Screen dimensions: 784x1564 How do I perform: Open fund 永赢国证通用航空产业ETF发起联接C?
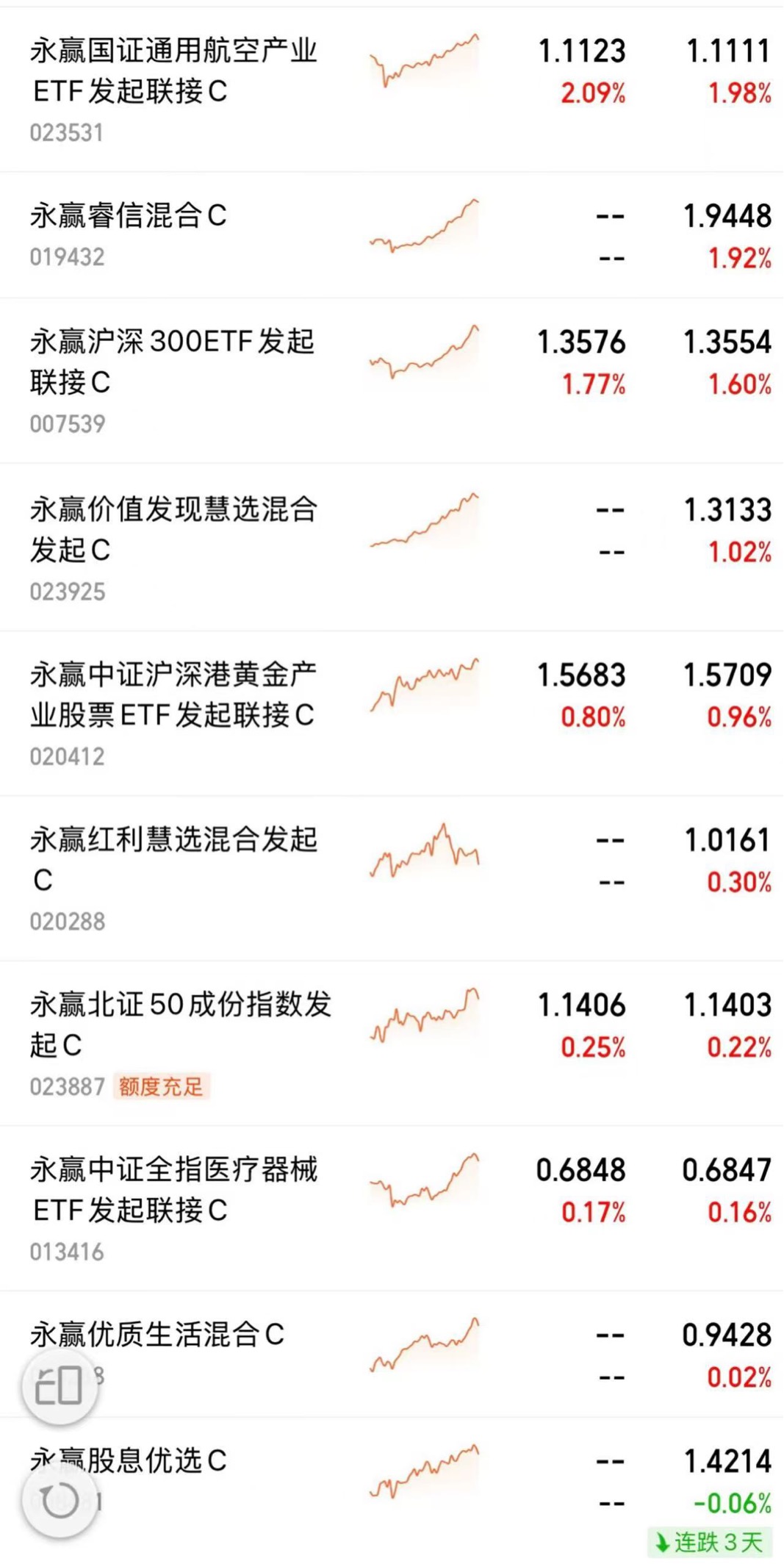392,90
